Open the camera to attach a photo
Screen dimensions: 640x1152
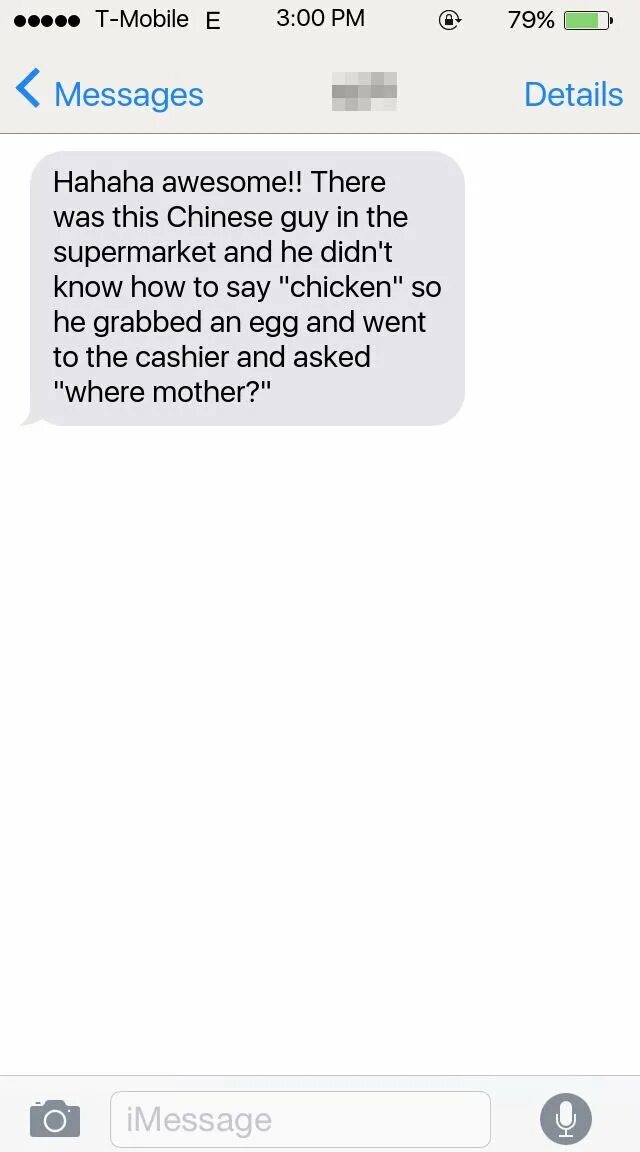[x=55, y=1117]
